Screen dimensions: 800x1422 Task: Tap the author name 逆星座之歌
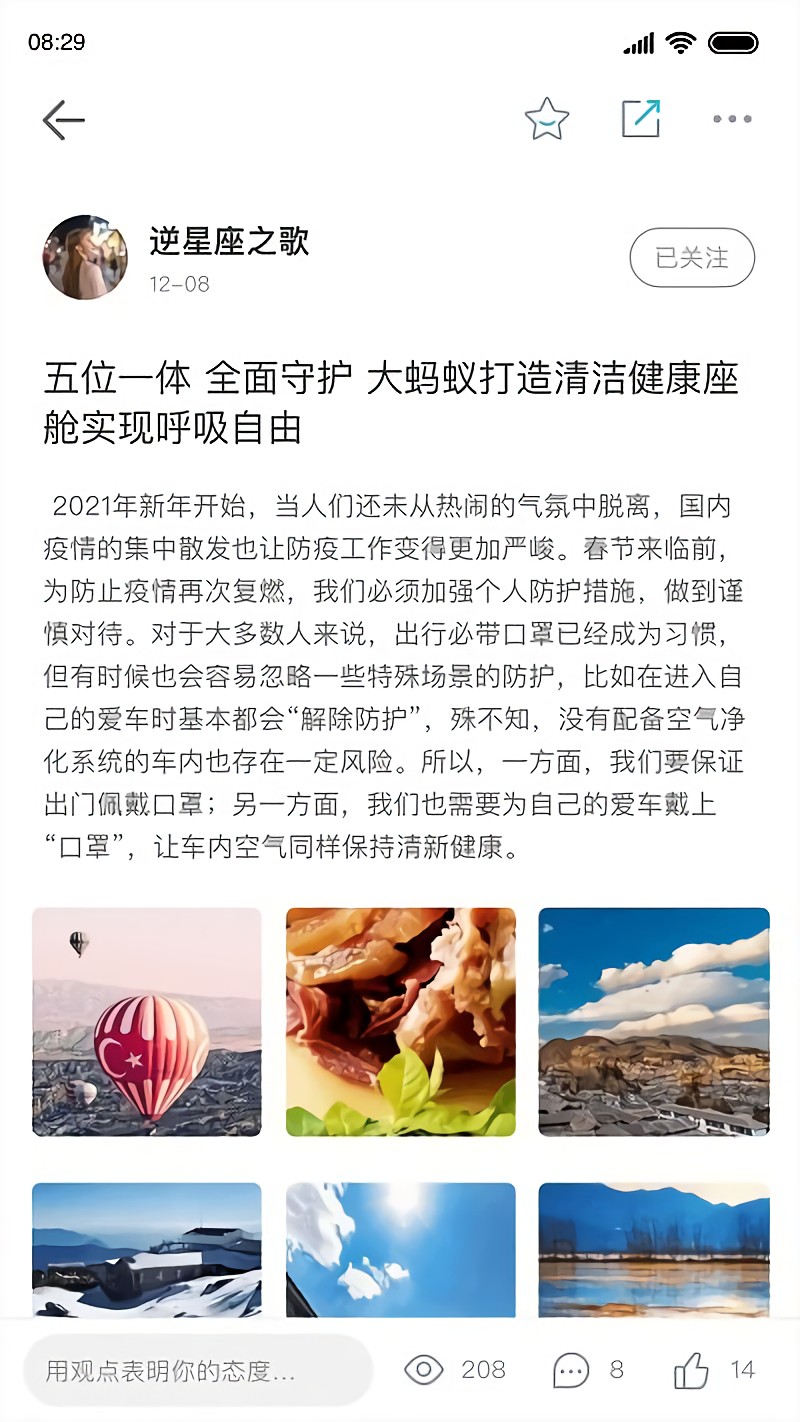point(226,243)
